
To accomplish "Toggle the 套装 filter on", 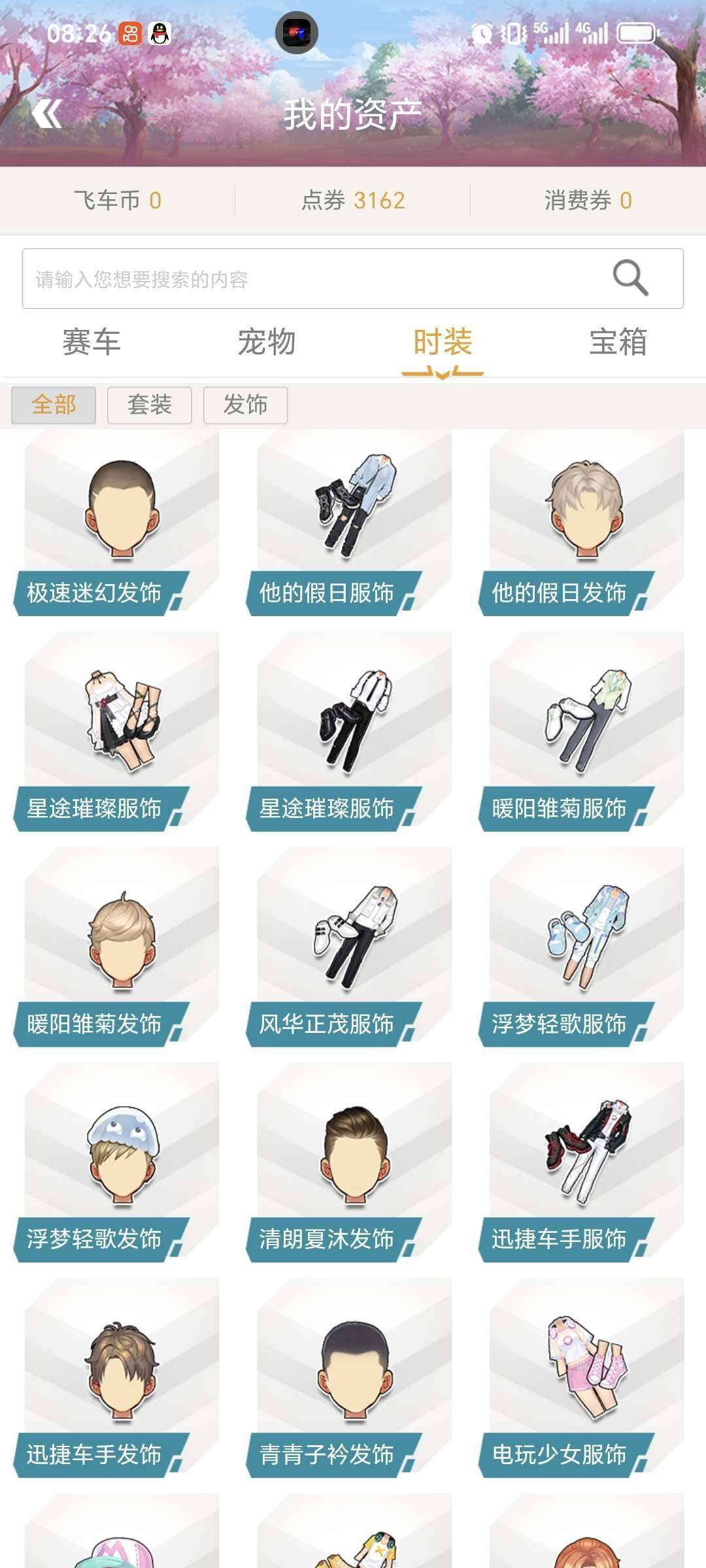I will 150,405.
